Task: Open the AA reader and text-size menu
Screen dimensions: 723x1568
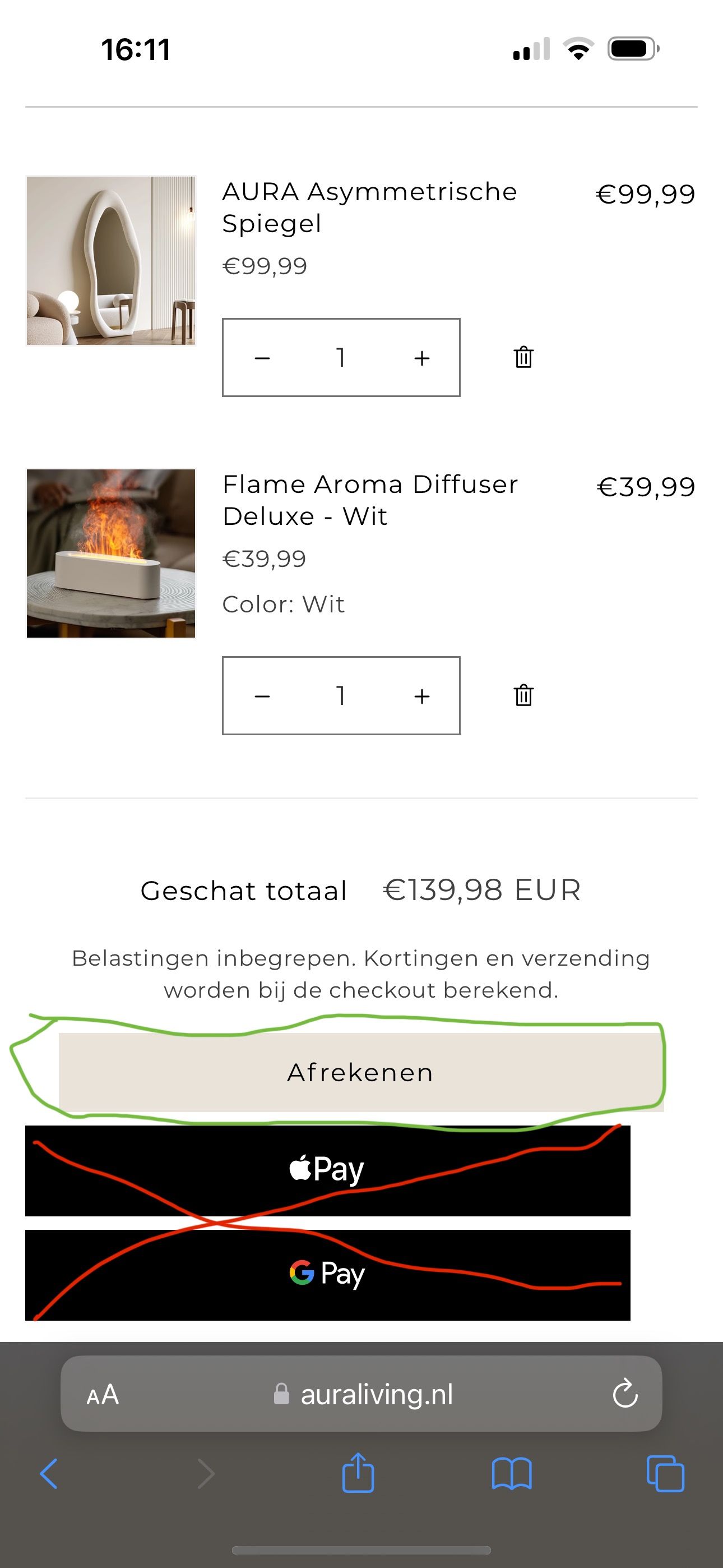Action: (x=103, y=1395)
